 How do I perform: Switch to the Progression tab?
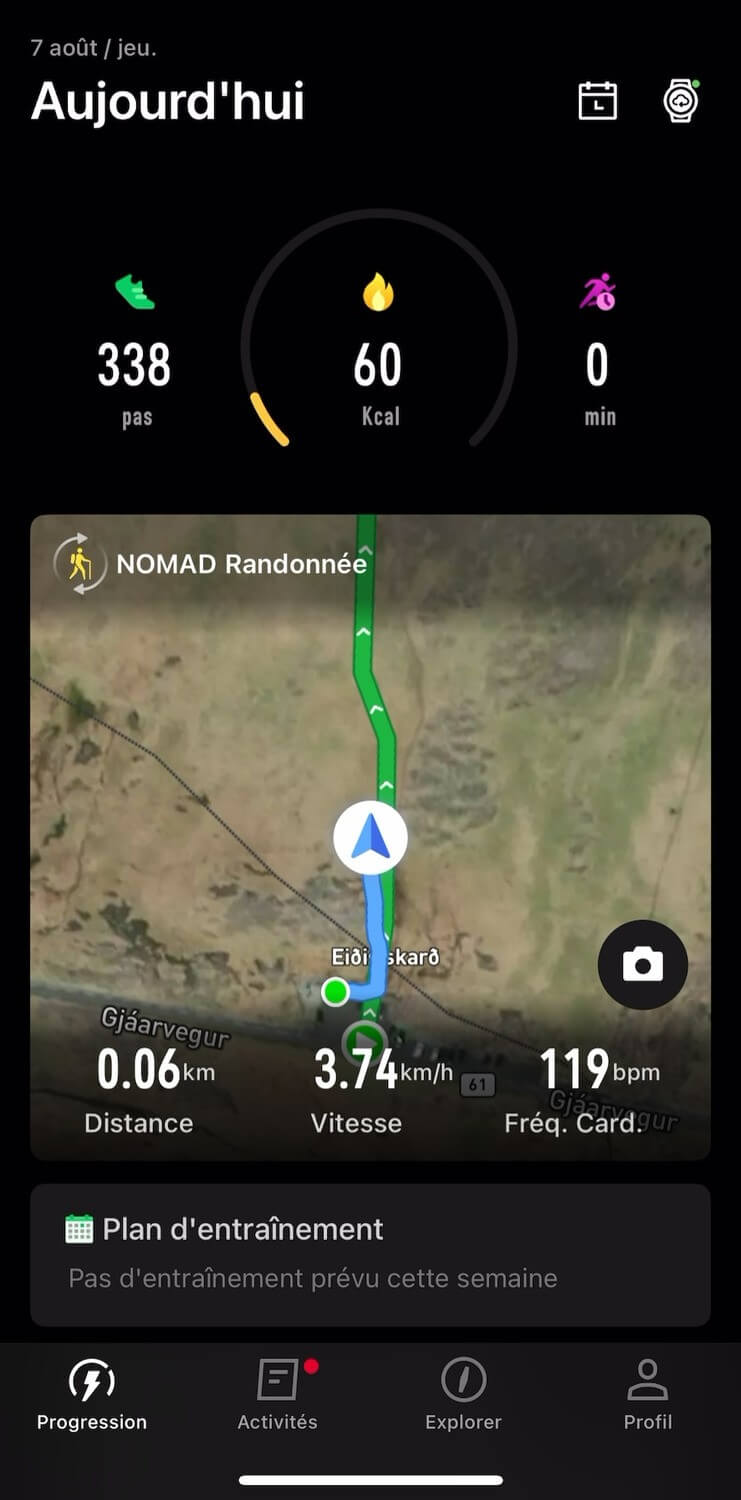click(x=92, y=1395)
